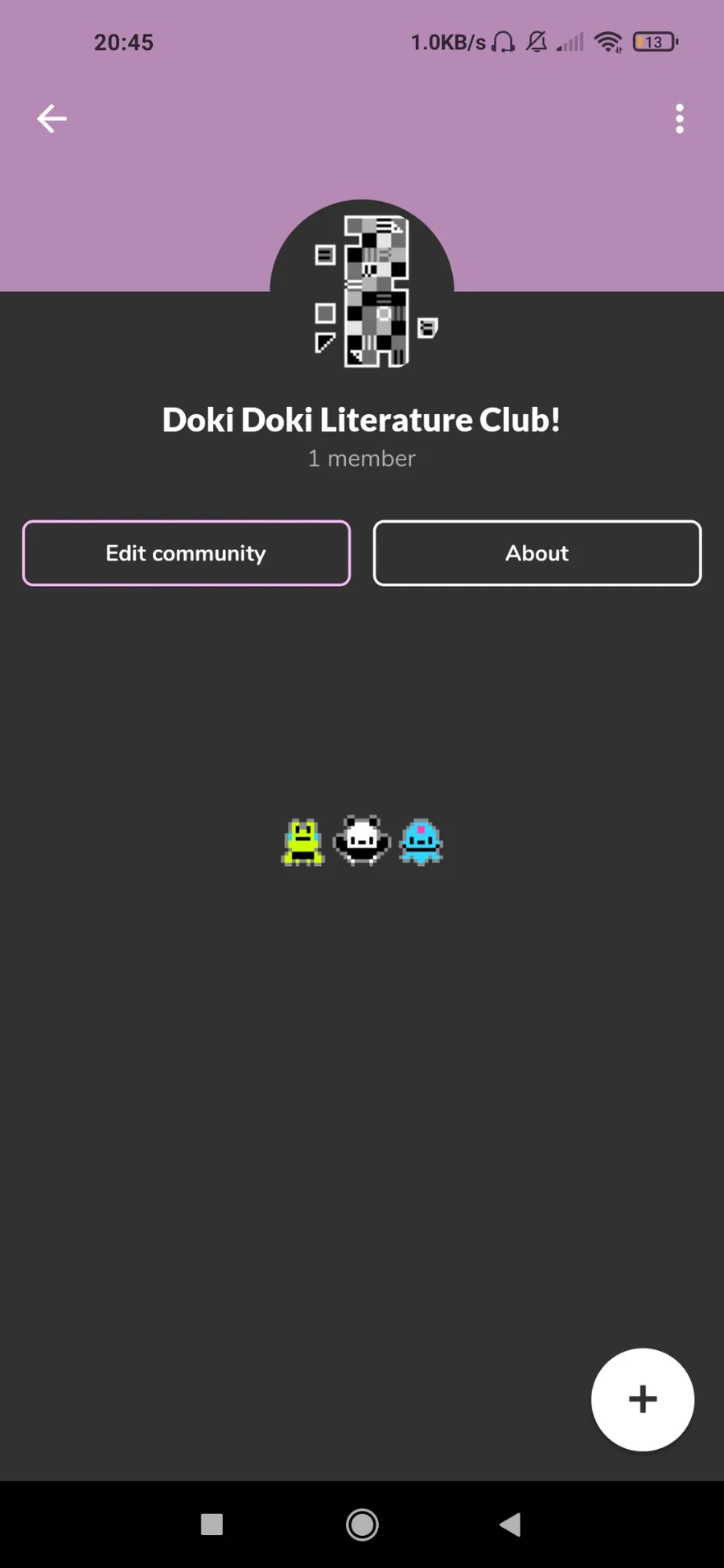The image size is (724, 1568).
Task: Go to the system home screen
Action: click(362, 1524)
